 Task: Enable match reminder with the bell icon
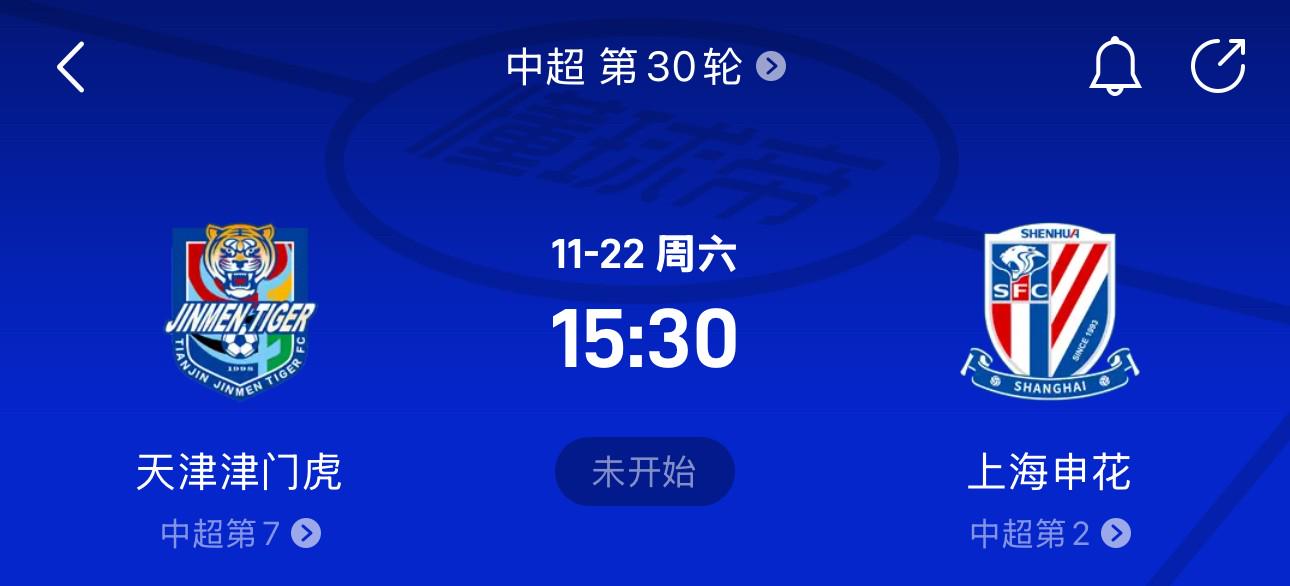pyautogui.click(x=1114, y=67)
